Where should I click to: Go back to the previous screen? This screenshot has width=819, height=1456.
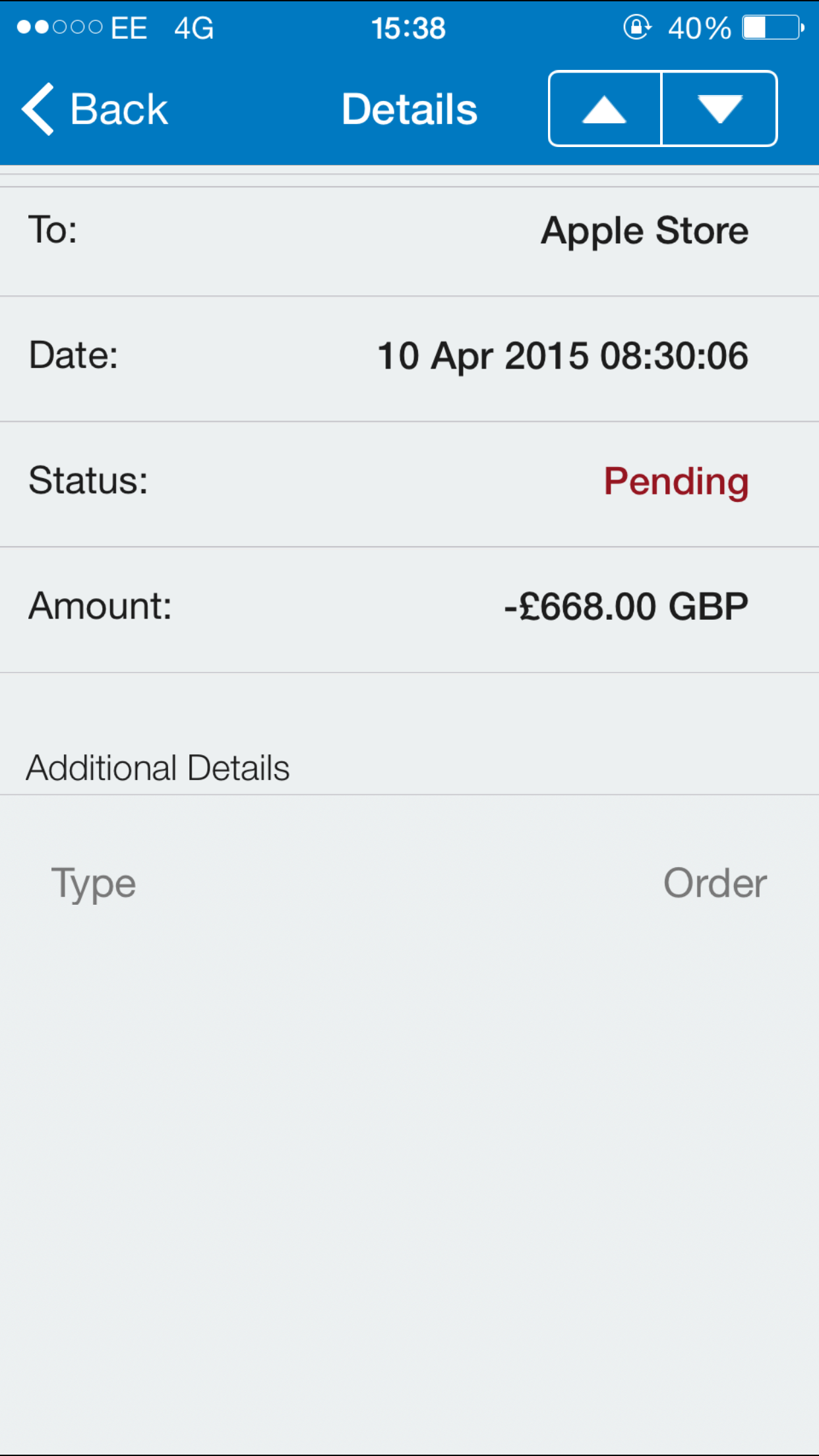click(x=96, y=109)
